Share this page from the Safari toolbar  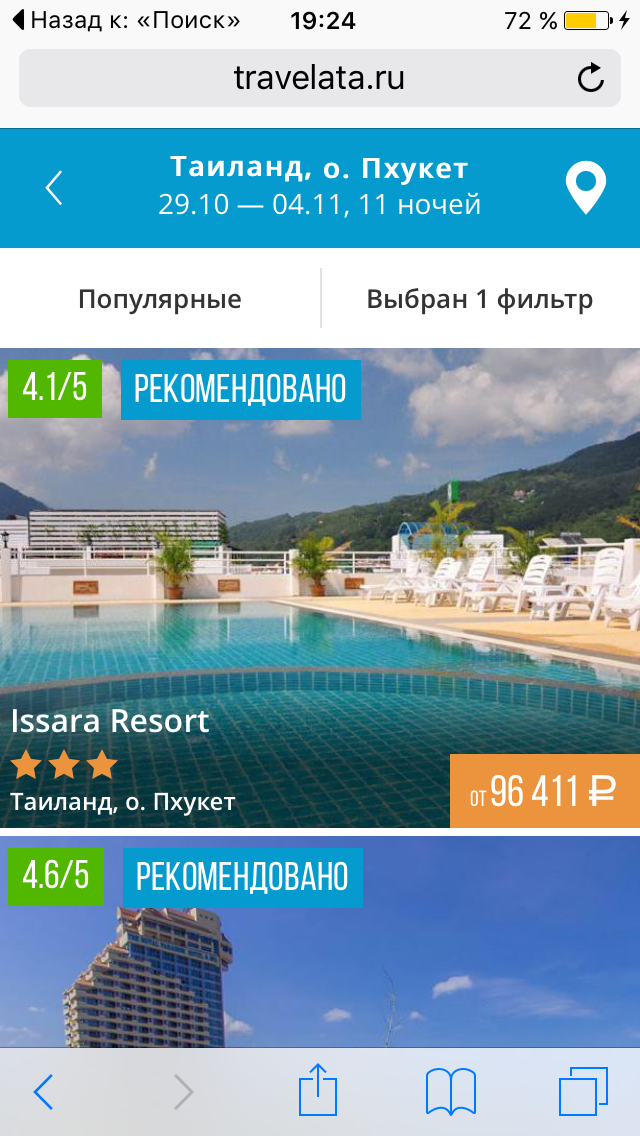pyautogui.click(x=318, y=1088)
